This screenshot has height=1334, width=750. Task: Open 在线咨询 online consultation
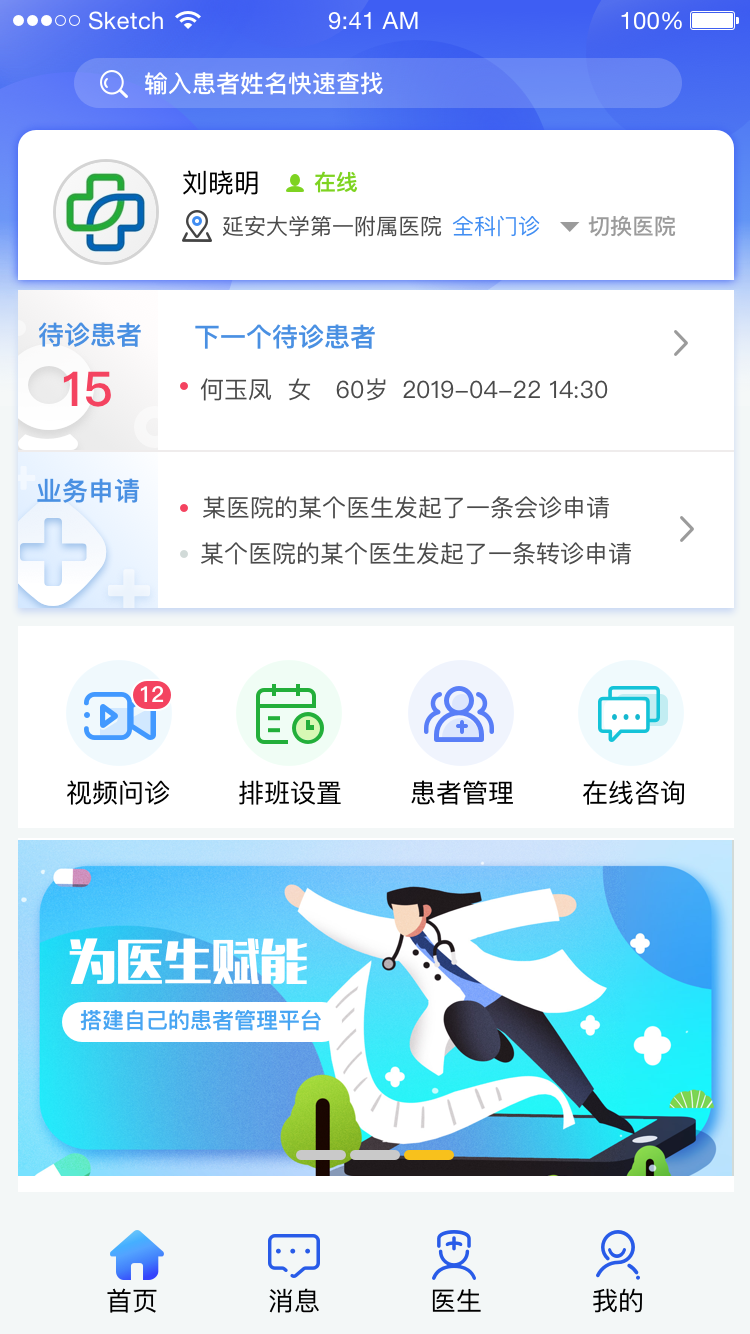click(x=632, y=735)
